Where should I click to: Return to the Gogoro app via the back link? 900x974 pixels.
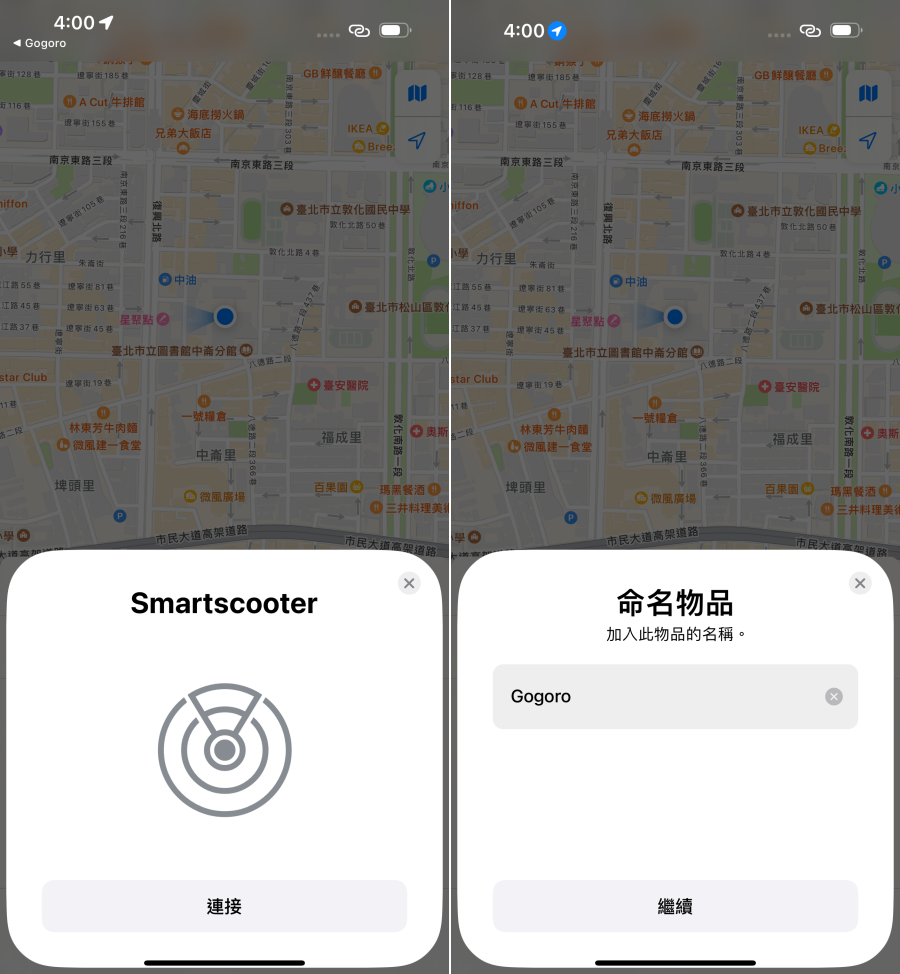(40, 43)
